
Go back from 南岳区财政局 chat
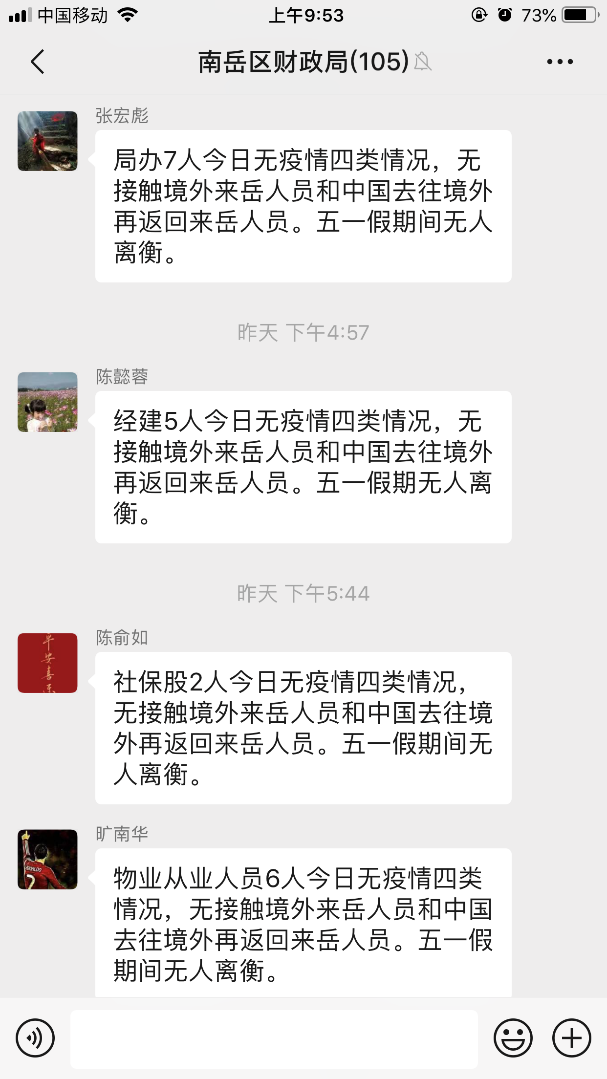click(38, 62)
